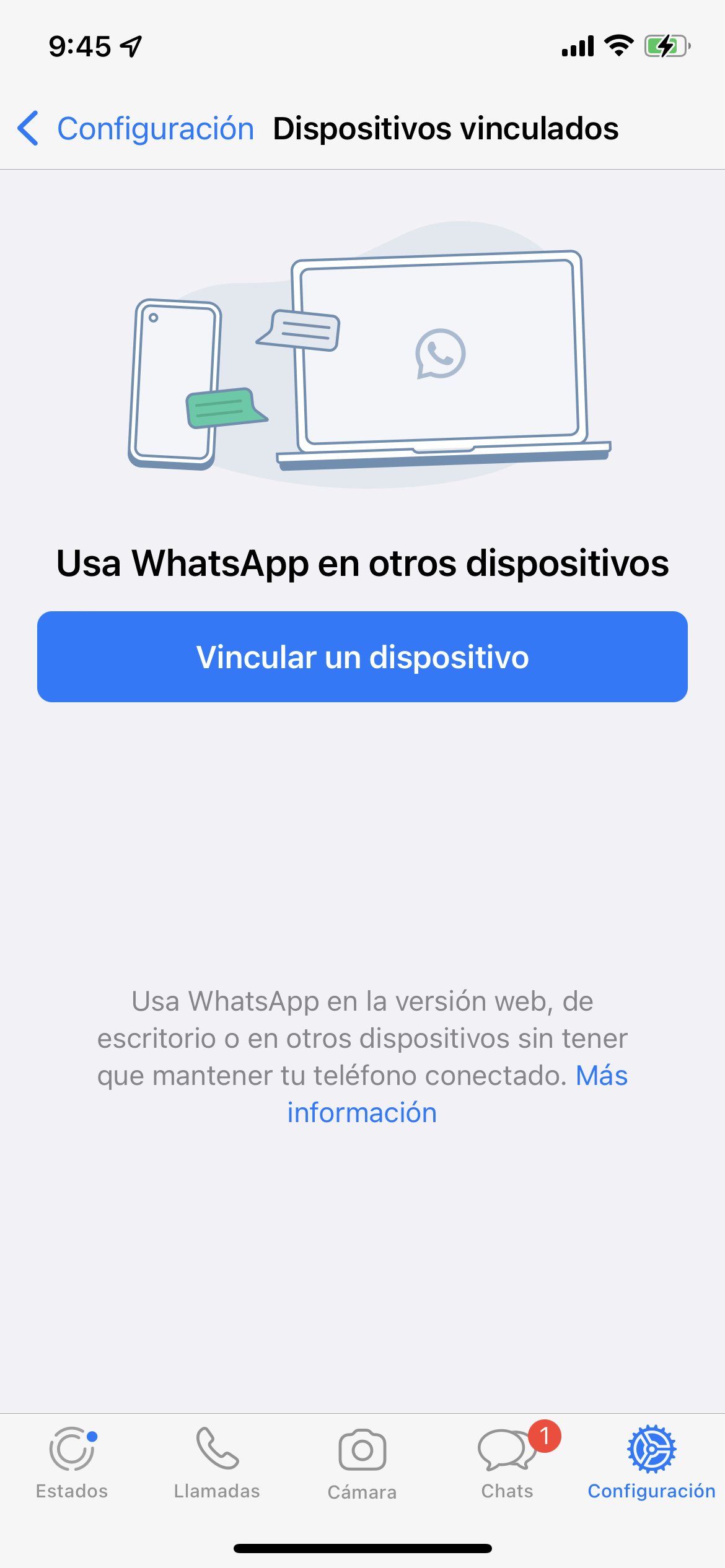Tap Vincular un dispositivo button
This screenshot has width=725, height=1568.
(362, 656)
